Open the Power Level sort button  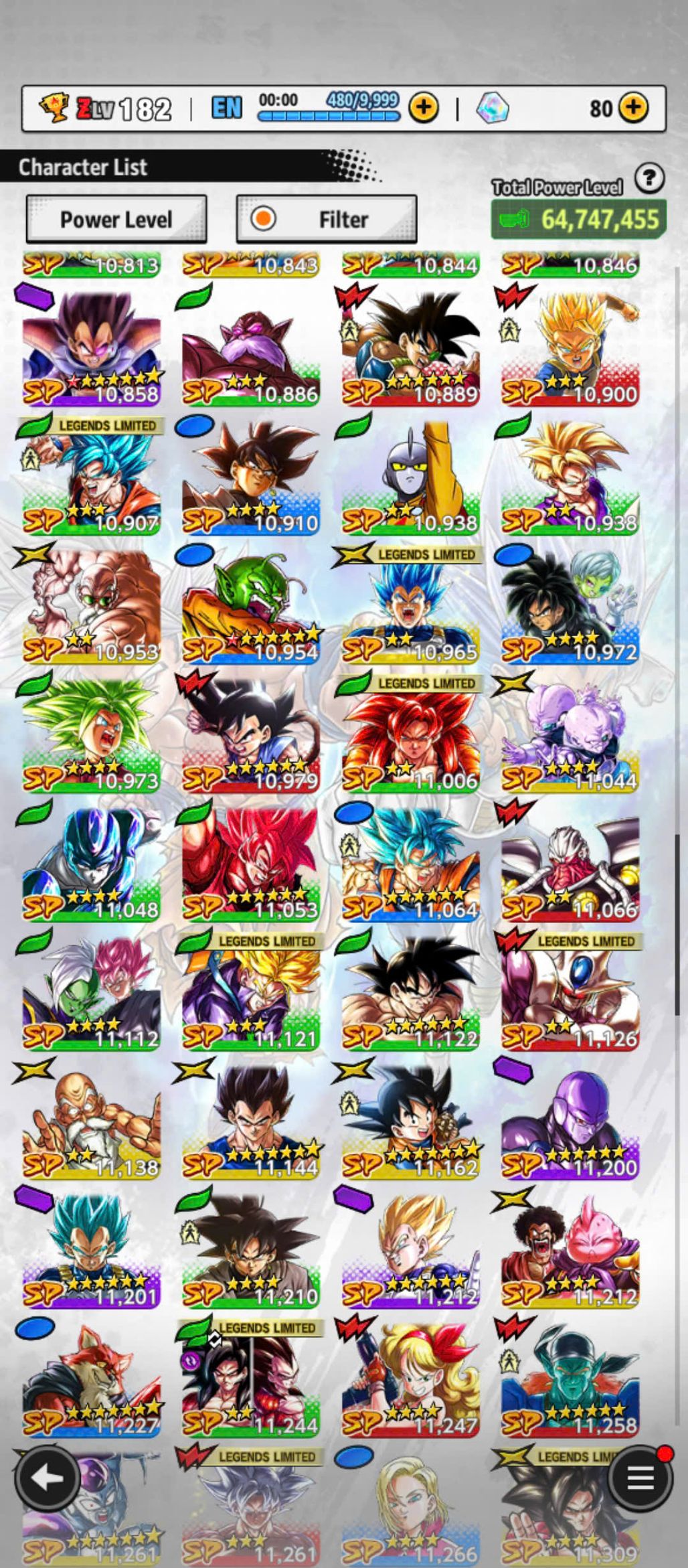tap(116, 220)
